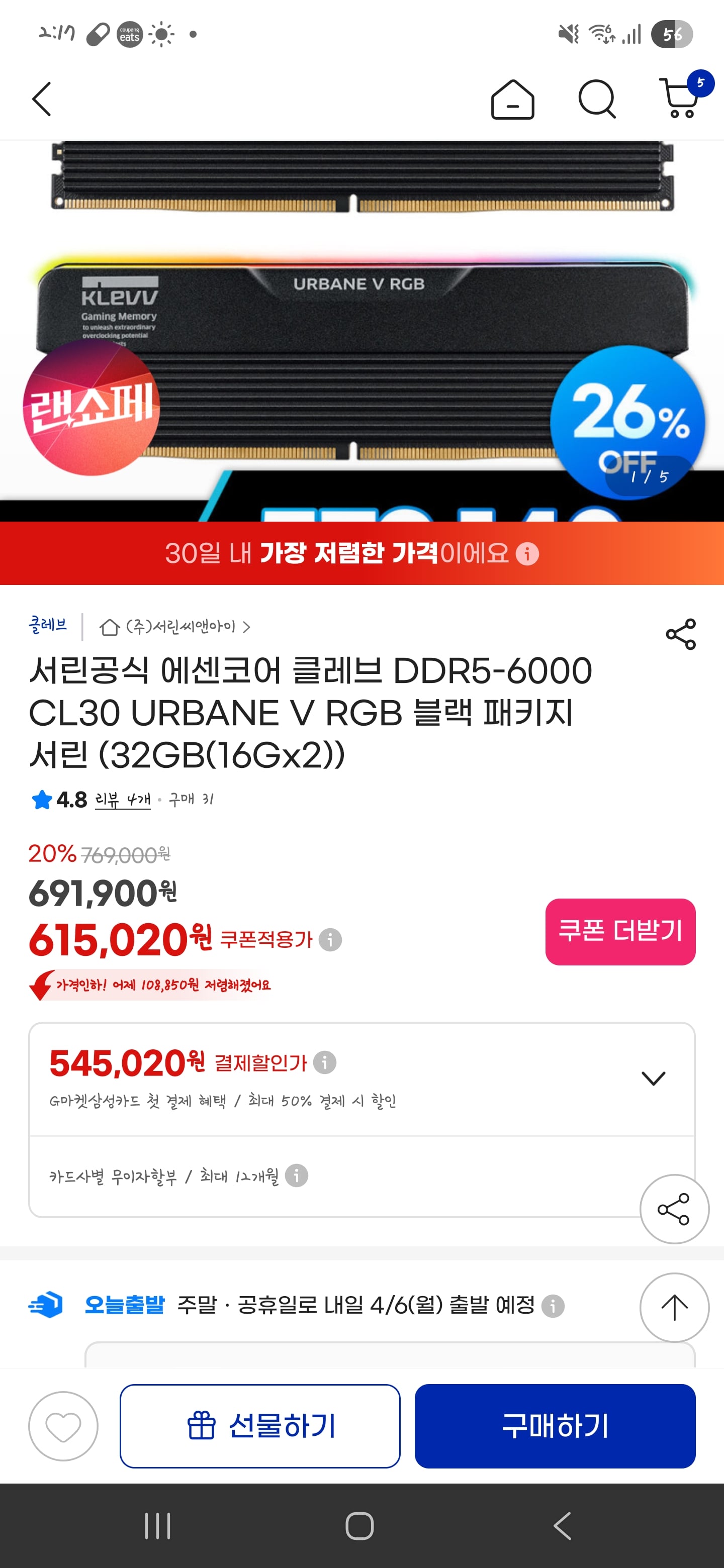Open info on the lowest-price banner
724x1568 pixels.
click(527, 554)
